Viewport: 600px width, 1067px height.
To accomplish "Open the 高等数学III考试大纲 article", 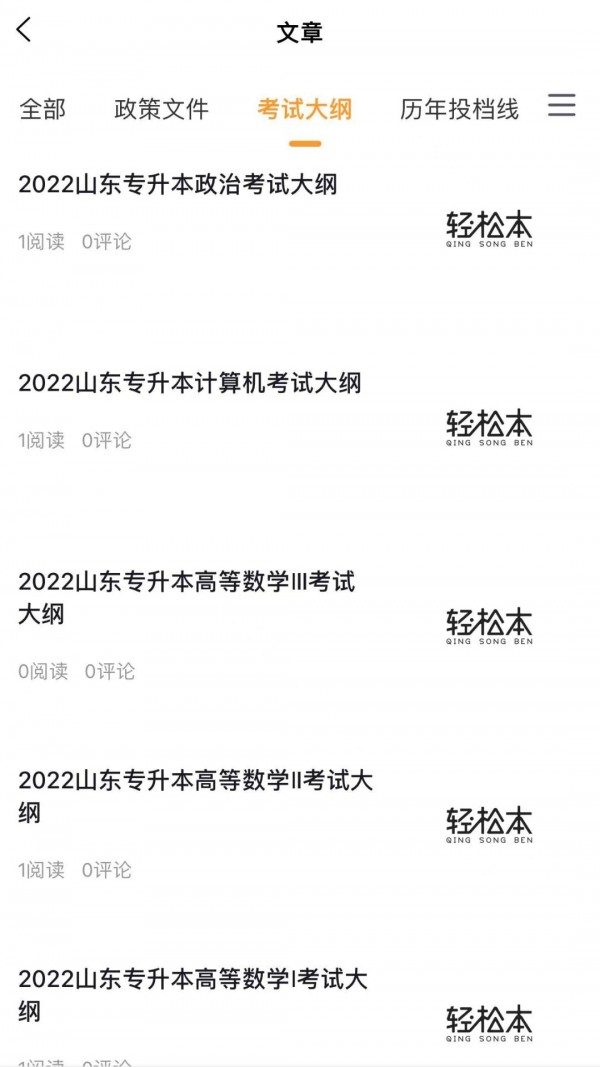I will click(187, 597).
